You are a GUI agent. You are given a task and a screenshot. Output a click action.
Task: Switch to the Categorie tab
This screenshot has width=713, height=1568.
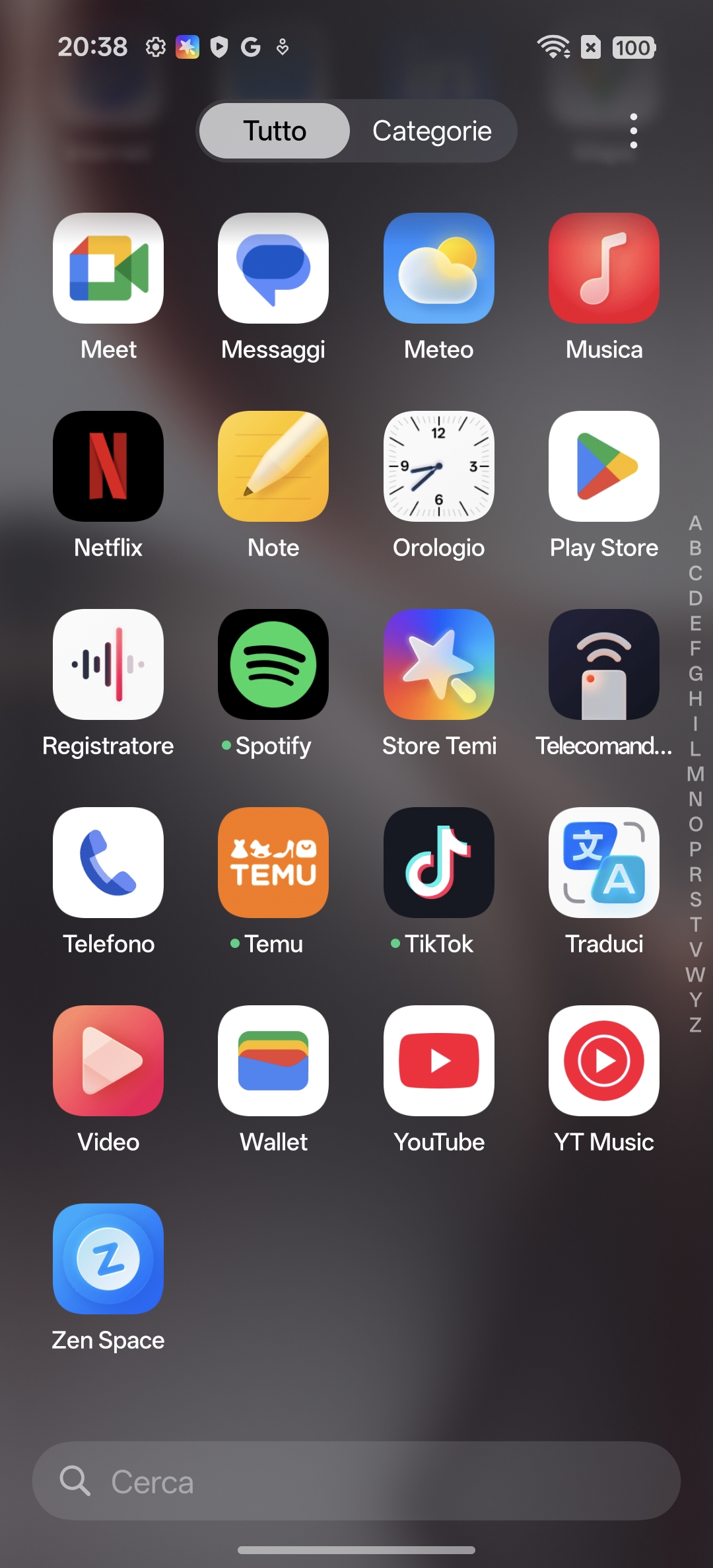pyautogui.click(x=432, y=131)
